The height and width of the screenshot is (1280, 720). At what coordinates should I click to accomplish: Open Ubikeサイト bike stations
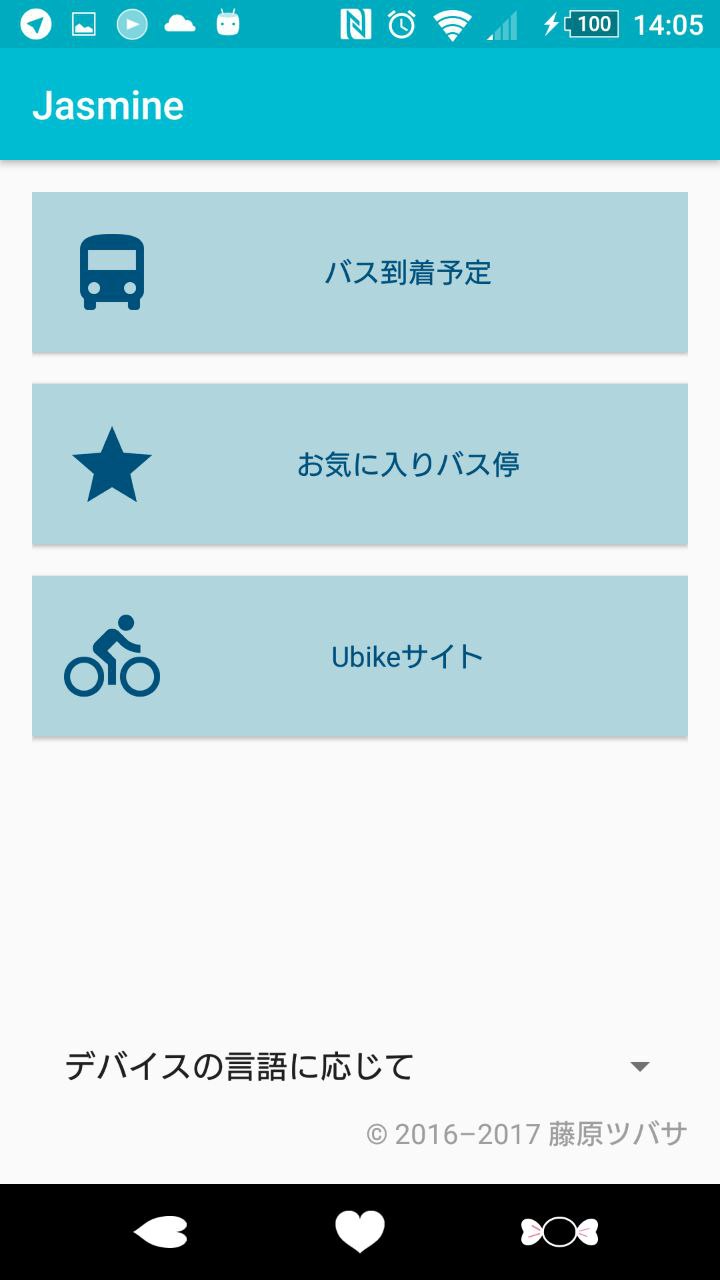[x=360, y=656]
